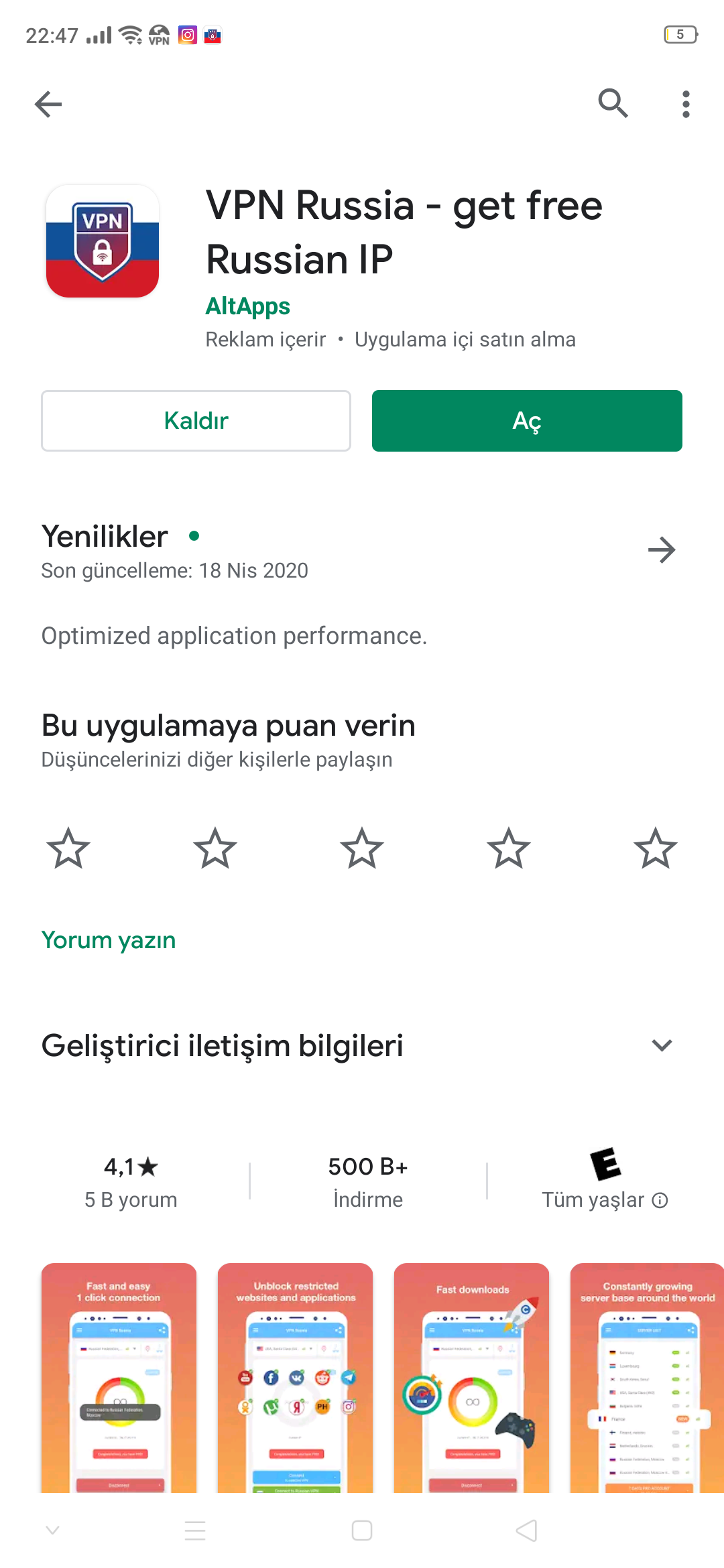Tap Aç to open VPN Russia
724x1568 pixels.
click(527, 421)
